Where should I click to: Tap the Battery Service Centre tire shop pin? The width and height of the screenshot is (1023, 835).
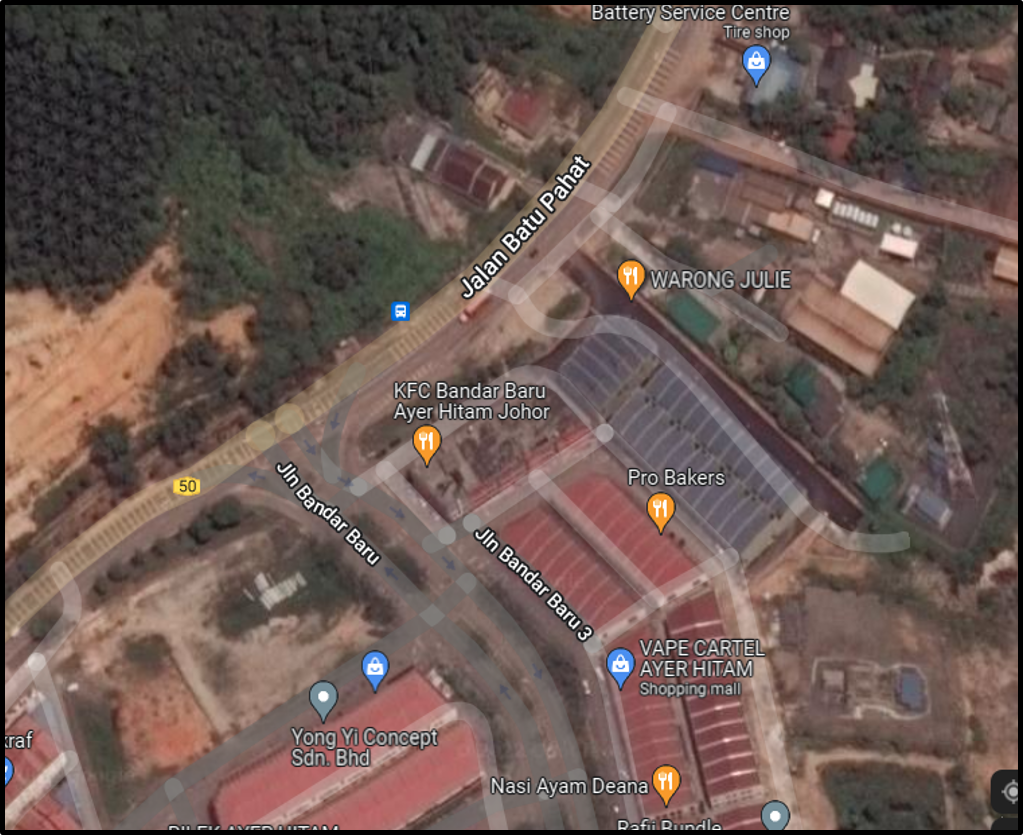click(757, 65)
